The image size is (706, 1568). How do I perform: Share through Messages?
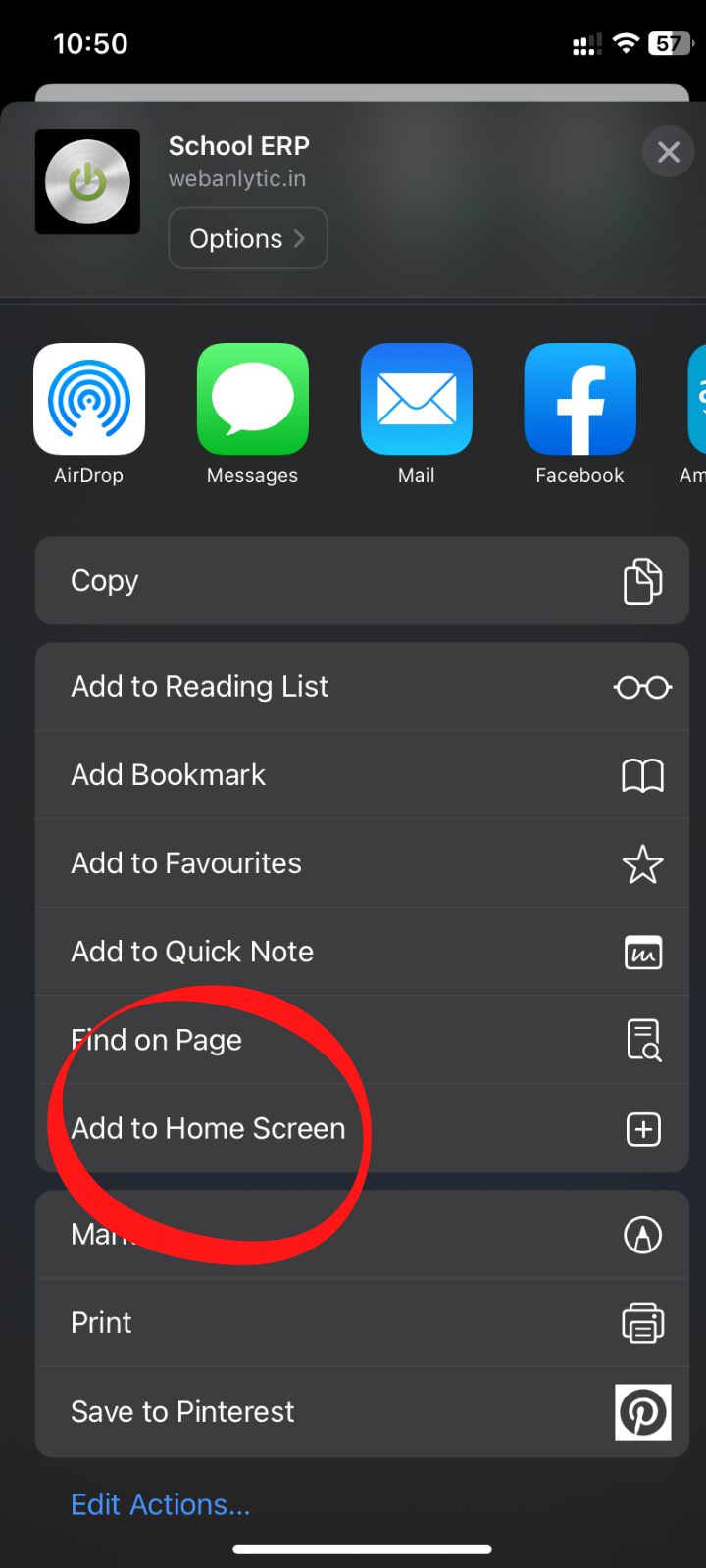pos(253,400)
